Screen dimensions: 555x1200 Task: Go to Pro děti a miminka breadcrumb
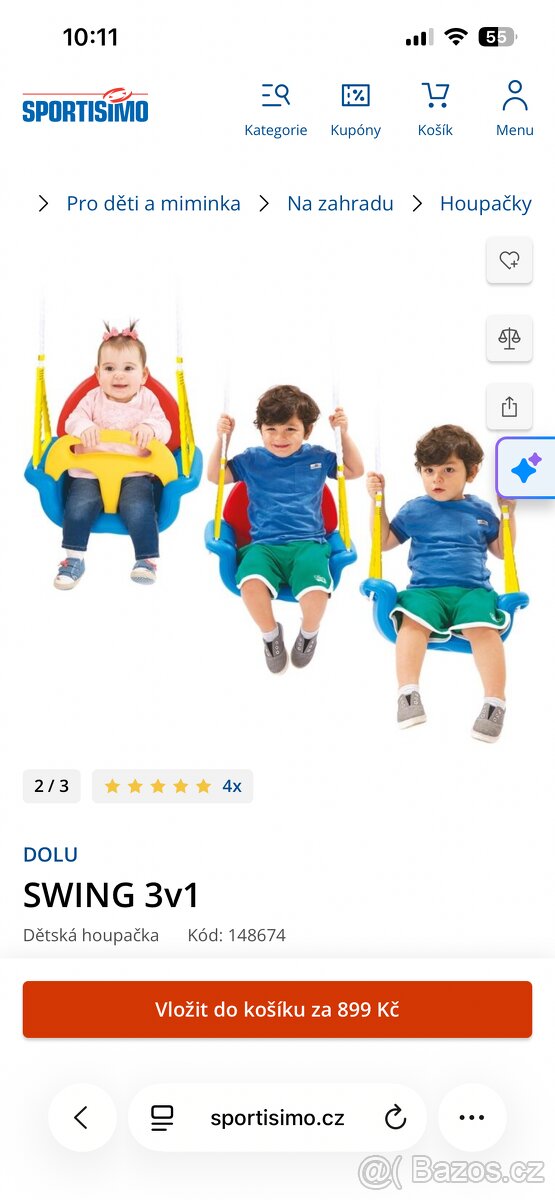(x=153, y=203)
